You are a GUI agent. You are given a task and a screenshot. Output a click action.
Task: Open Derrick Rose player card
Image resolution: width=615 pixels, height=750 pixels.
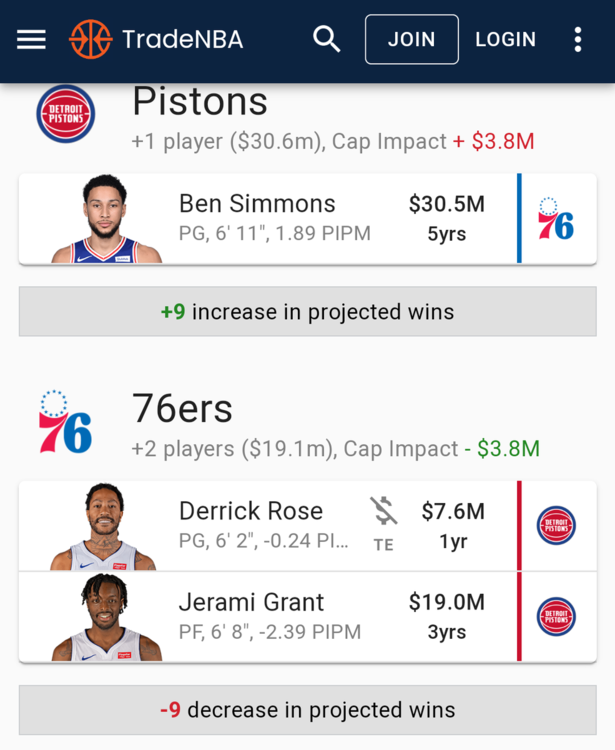[250, 525]
